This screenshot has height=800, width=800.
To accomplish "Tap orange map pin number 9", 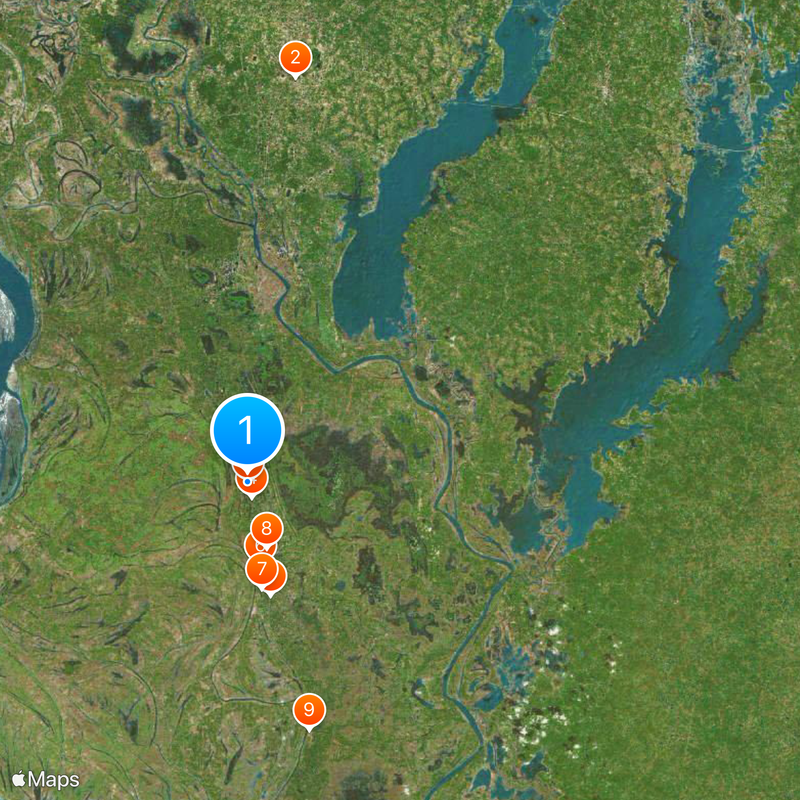I will coord(309,709).
